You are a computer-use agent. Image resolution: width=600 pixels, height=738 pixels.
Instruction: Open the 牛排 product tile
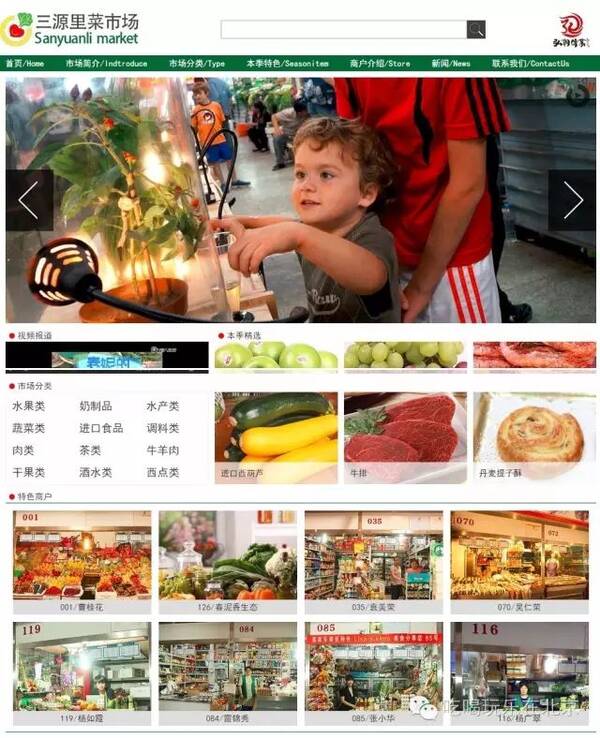405,437
